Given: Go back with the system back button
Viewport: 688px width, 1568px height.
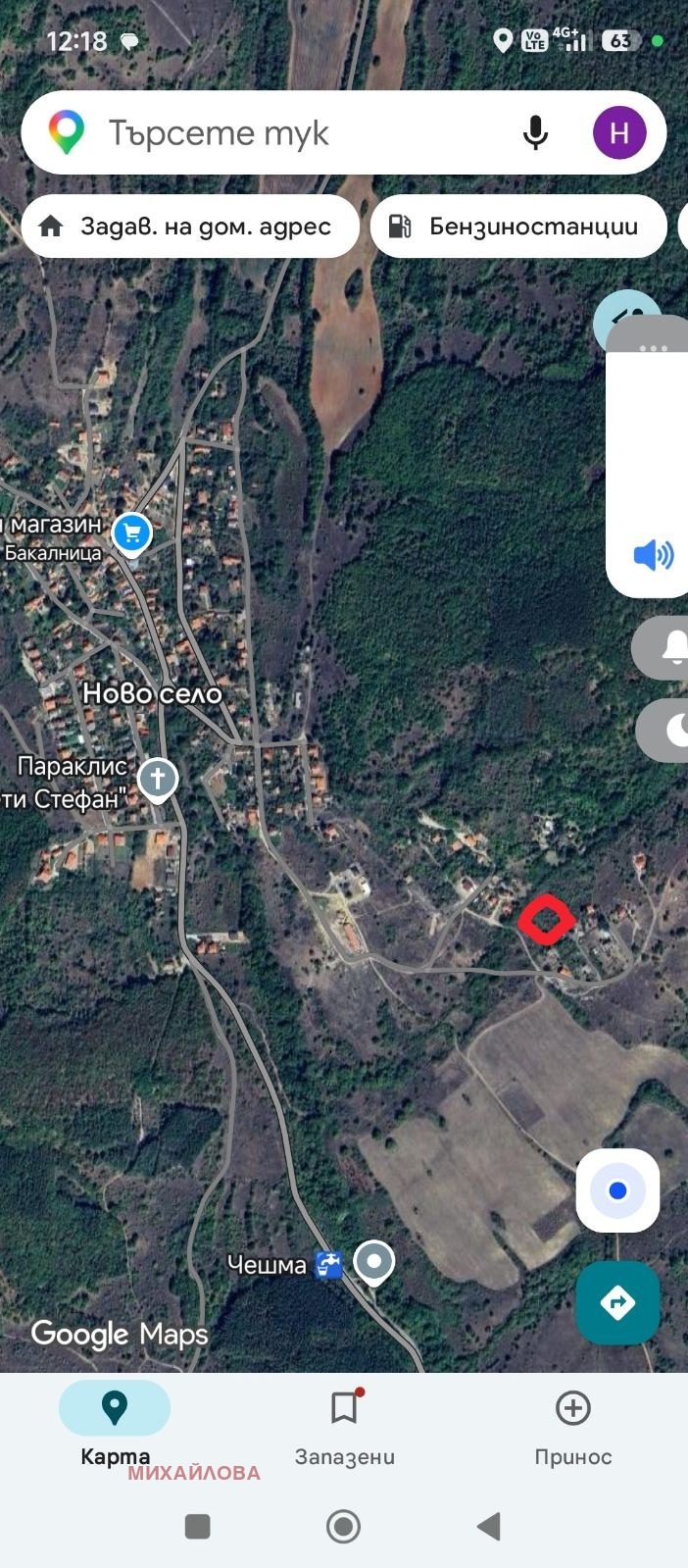Looking at the screenshot, I should click(488, 1526).
